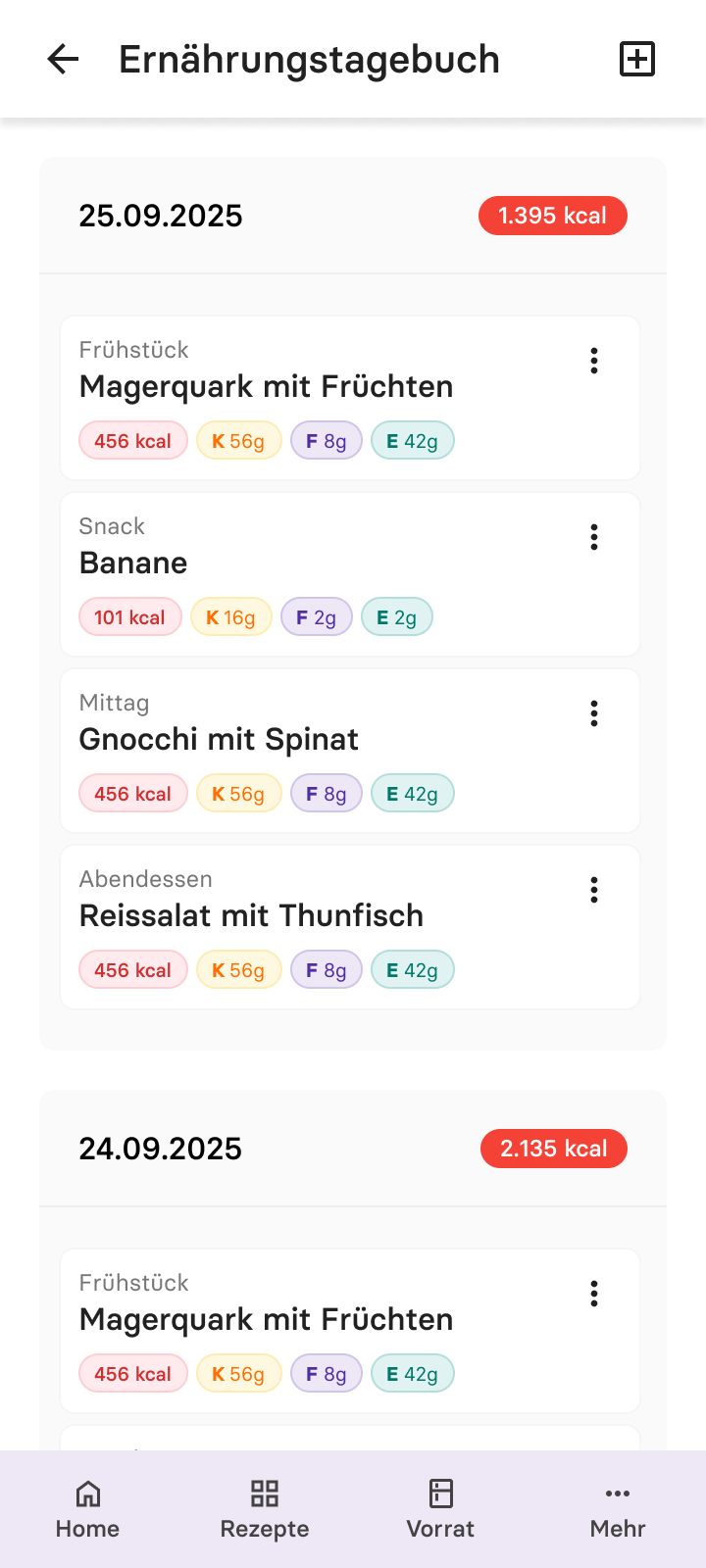Open options for Gnocchi mit Spinat entry
Screen dimensions: 706x1568
pos(594,713)
